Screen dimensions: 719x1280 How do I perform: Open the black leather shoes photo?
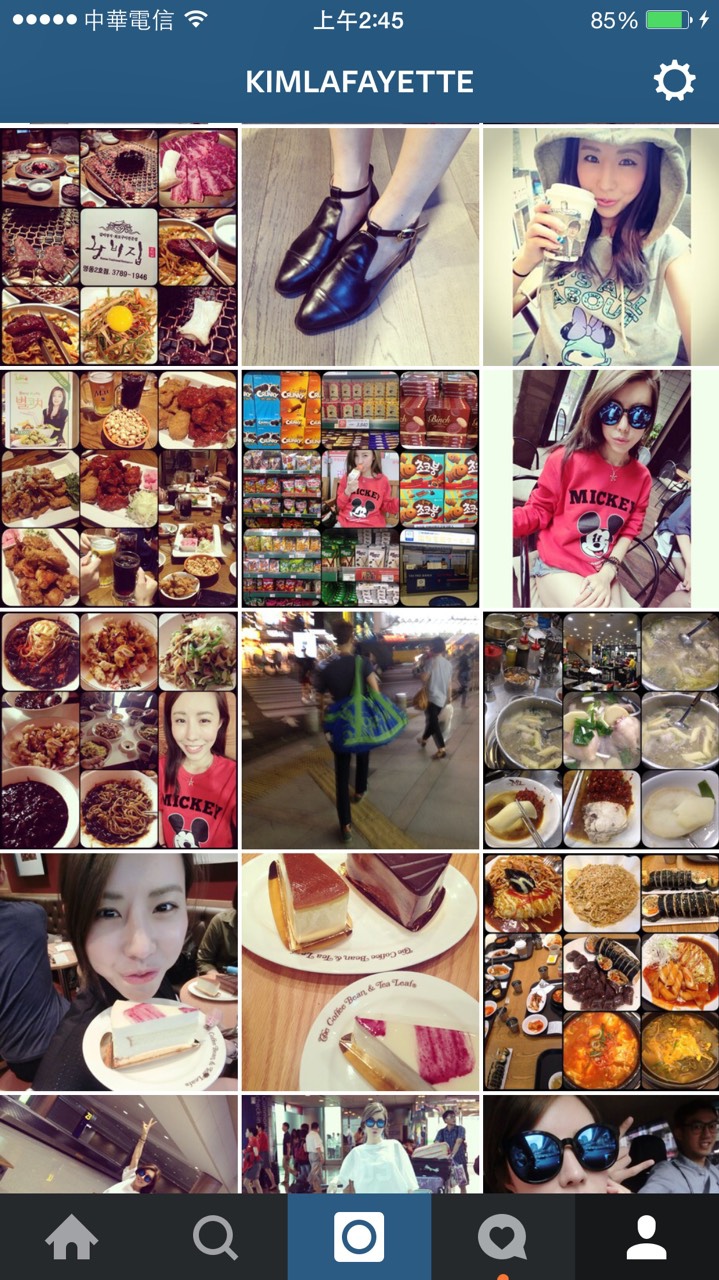click(x=360, y=246)
